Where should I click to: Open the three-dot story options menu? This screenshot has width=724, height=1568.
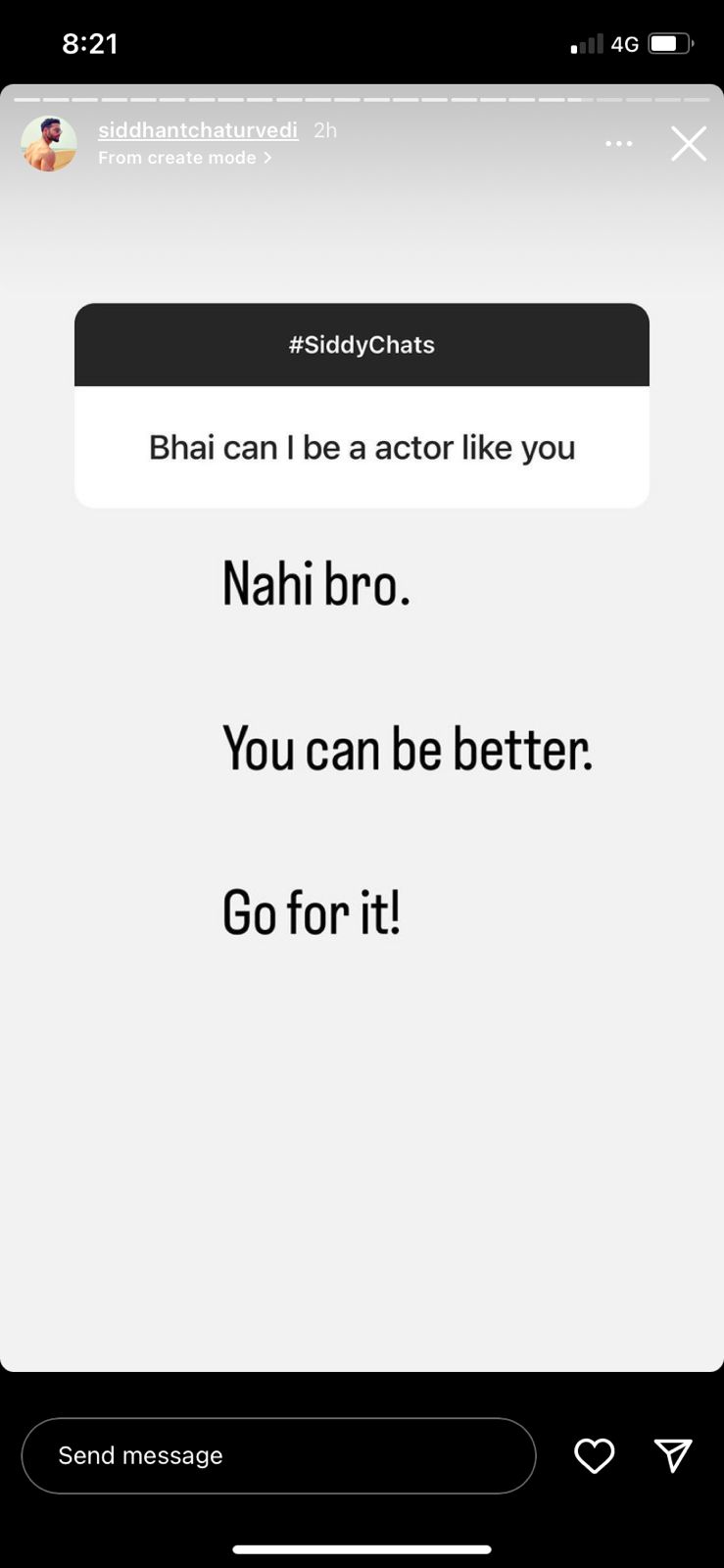pyautogui.click(x=618, y=144)
